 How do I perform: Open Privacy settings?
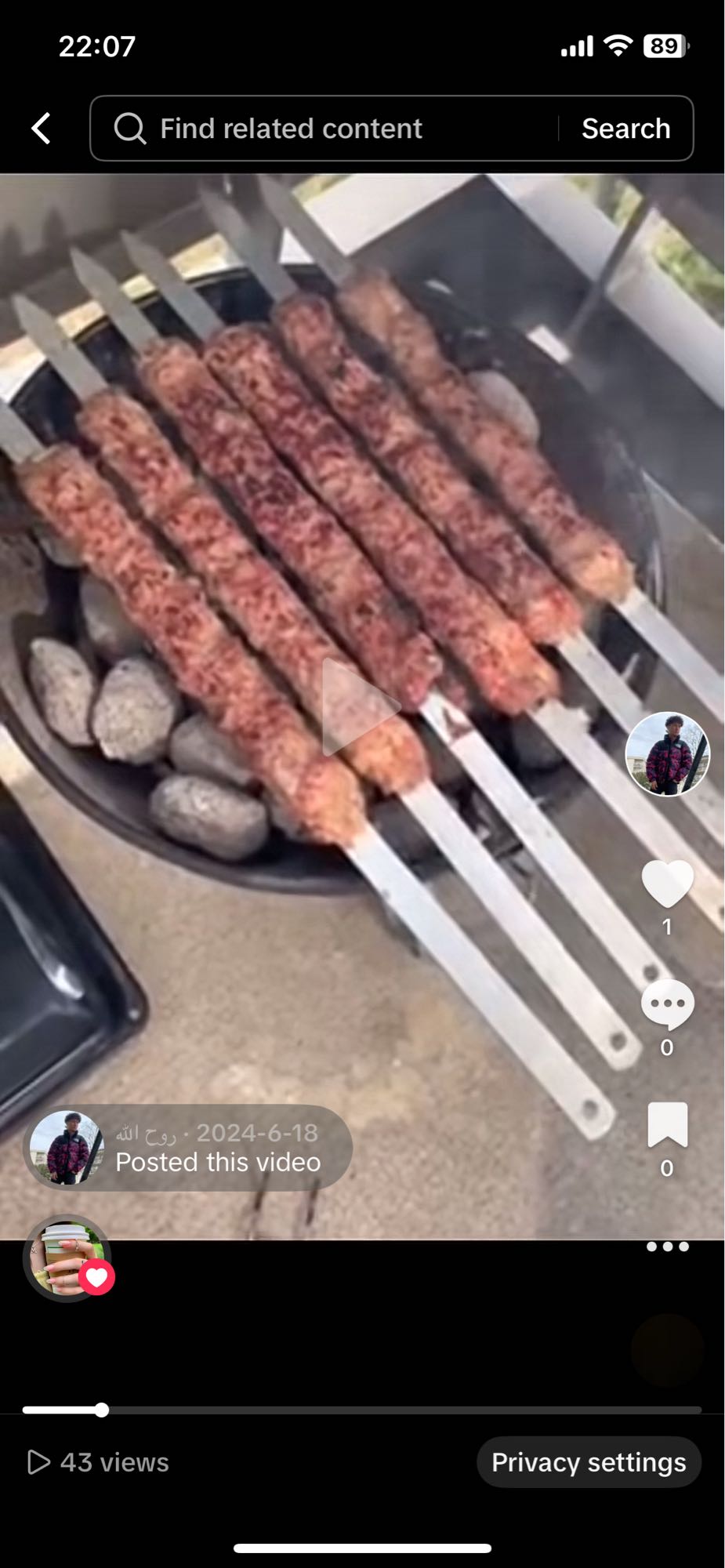tap(589, 1461)
